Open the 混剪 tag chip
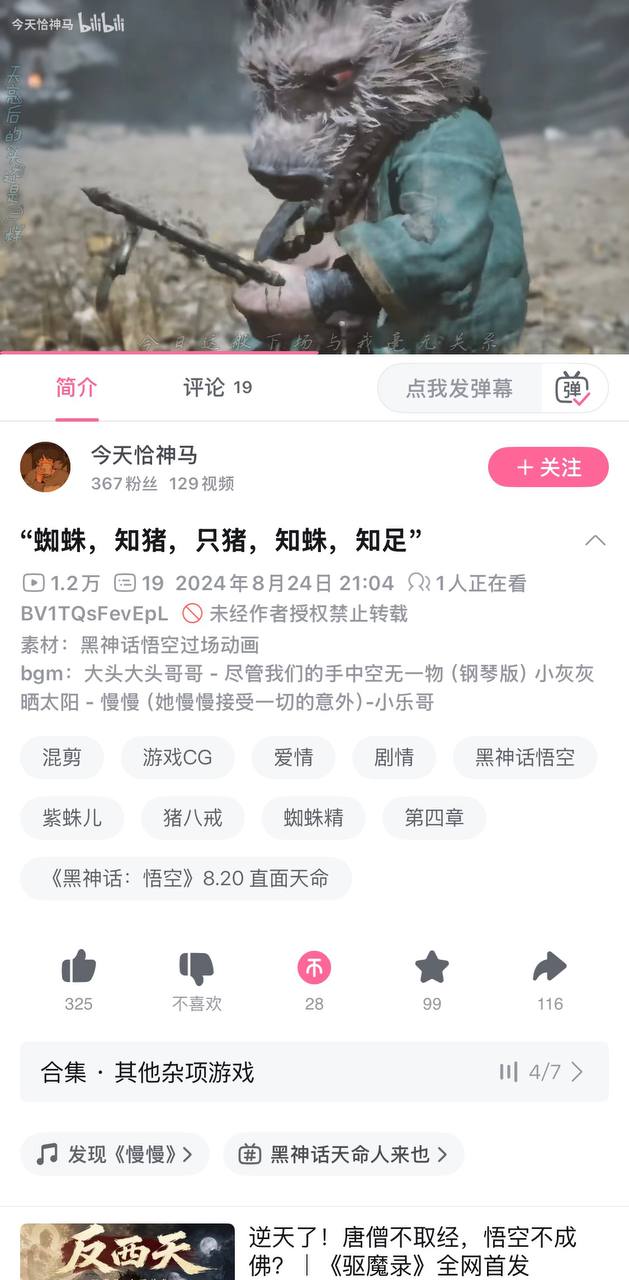Screen dimensions: 629x1280 click(62, 757)
